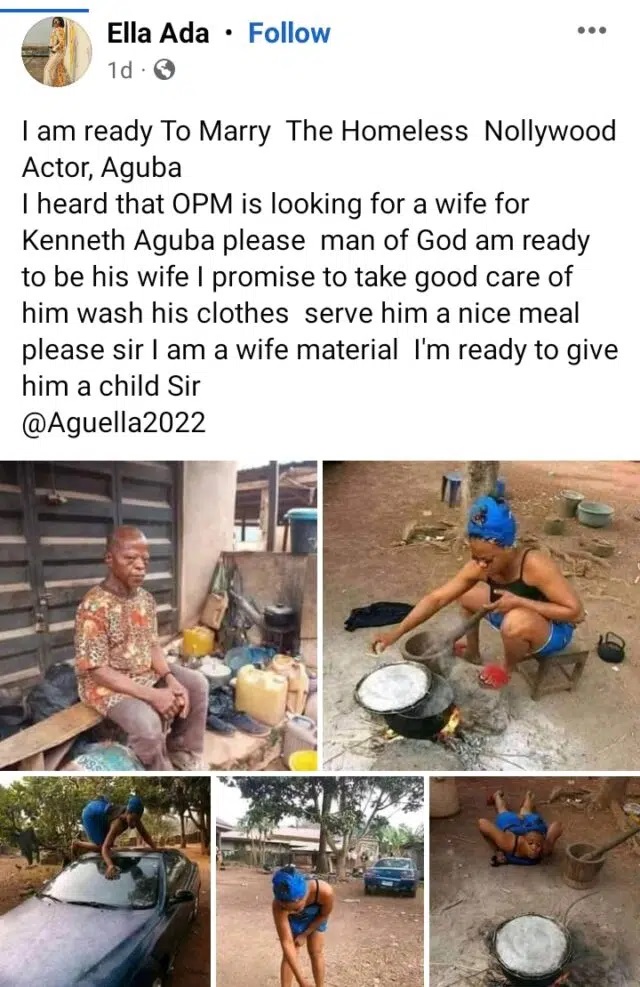This screenshot has width=640, height=987.
Task: Open the post's three-dot options menu
Action: [x=592, y=30]
